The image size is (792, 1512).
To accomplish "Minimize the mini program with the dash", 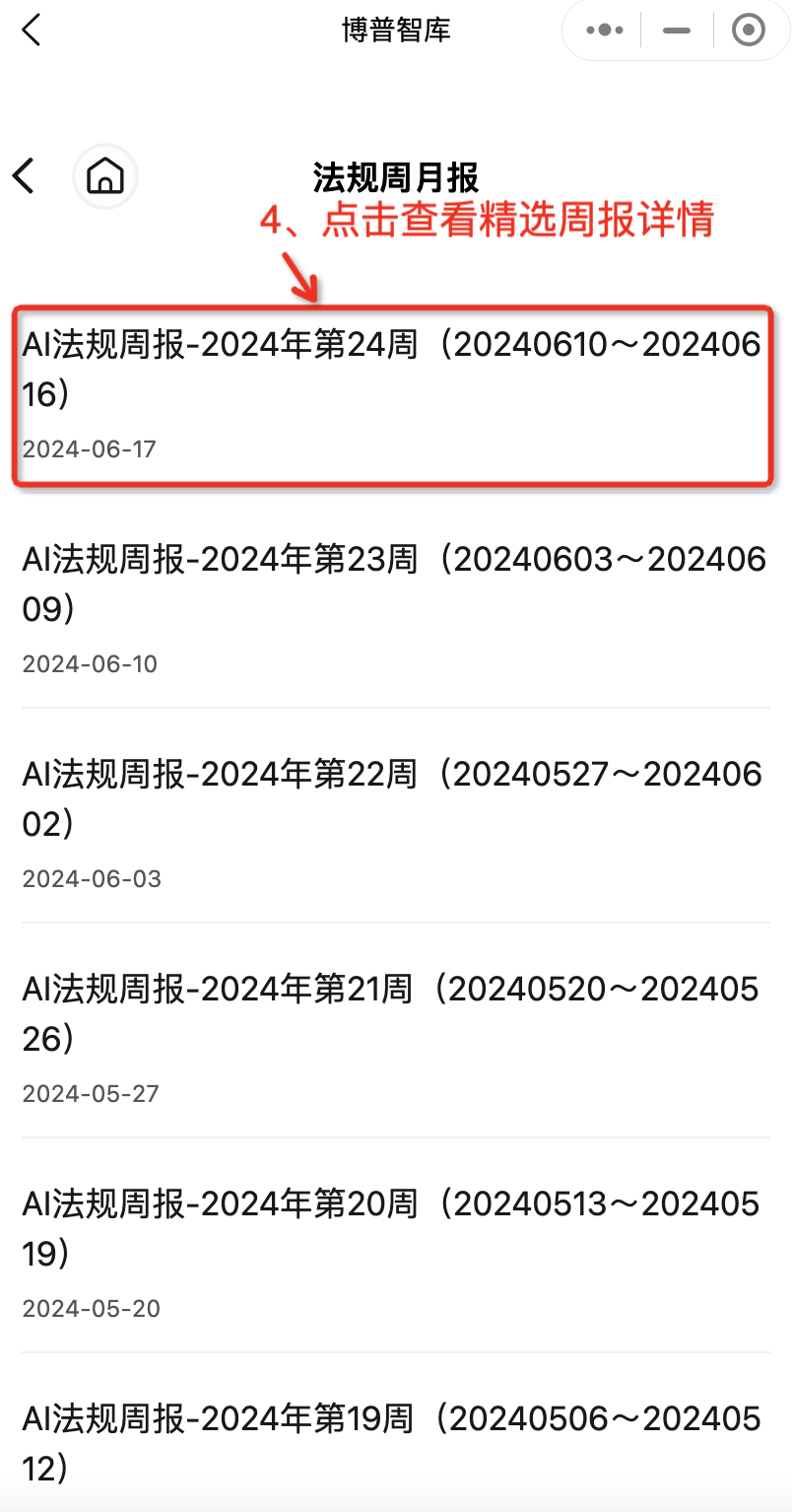I will pos(677,31).
